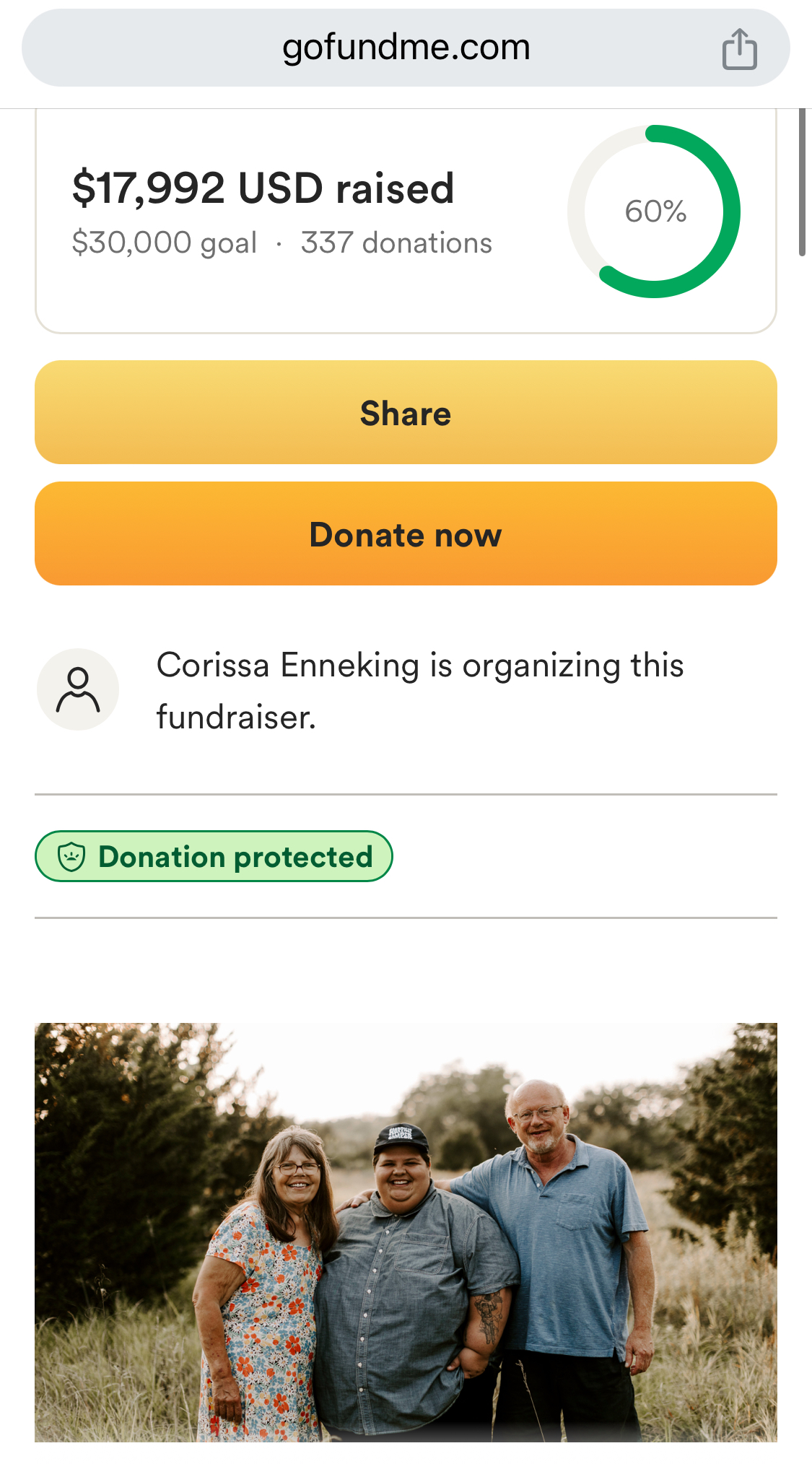Share this fundraiser

click(406, 413)
